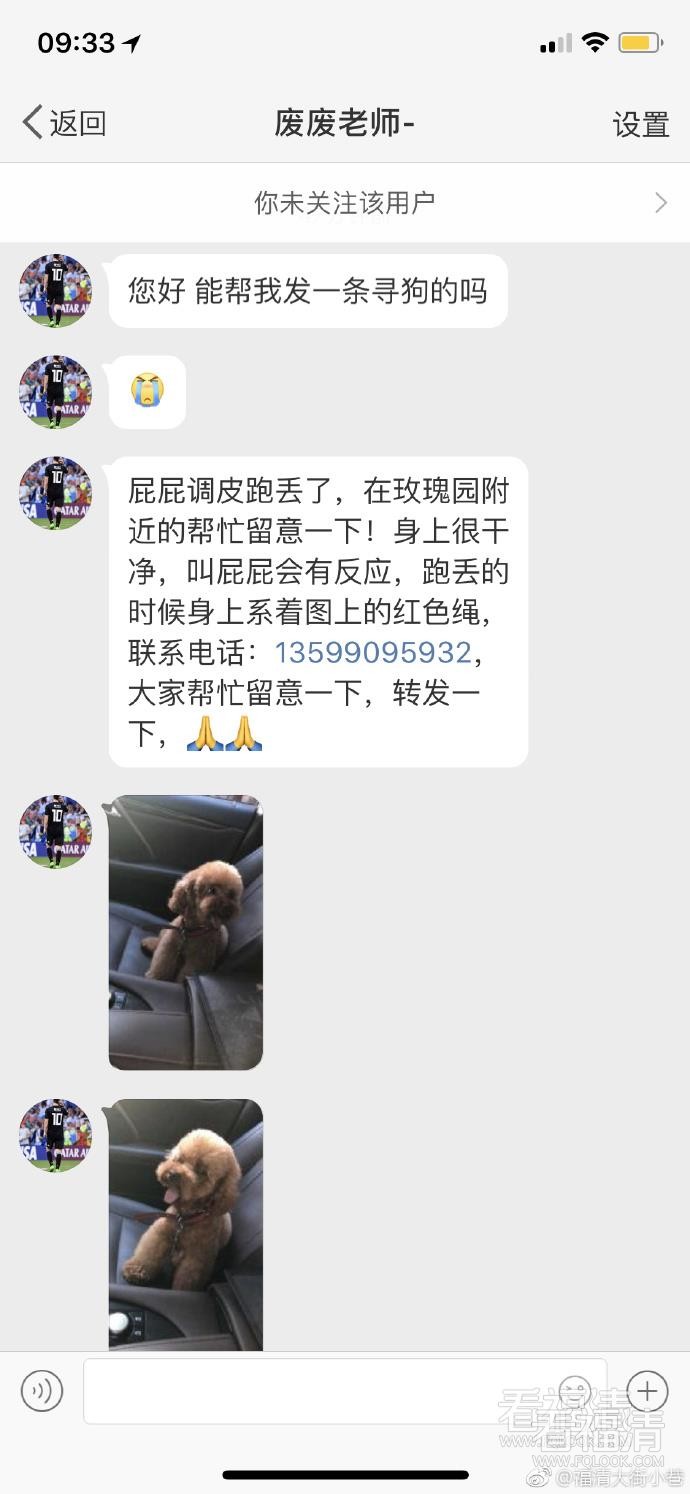Open the plus attachment menu
The width and height of the screenshot is (690, 1494).
pyautogui.click(x=647, y=1390)
